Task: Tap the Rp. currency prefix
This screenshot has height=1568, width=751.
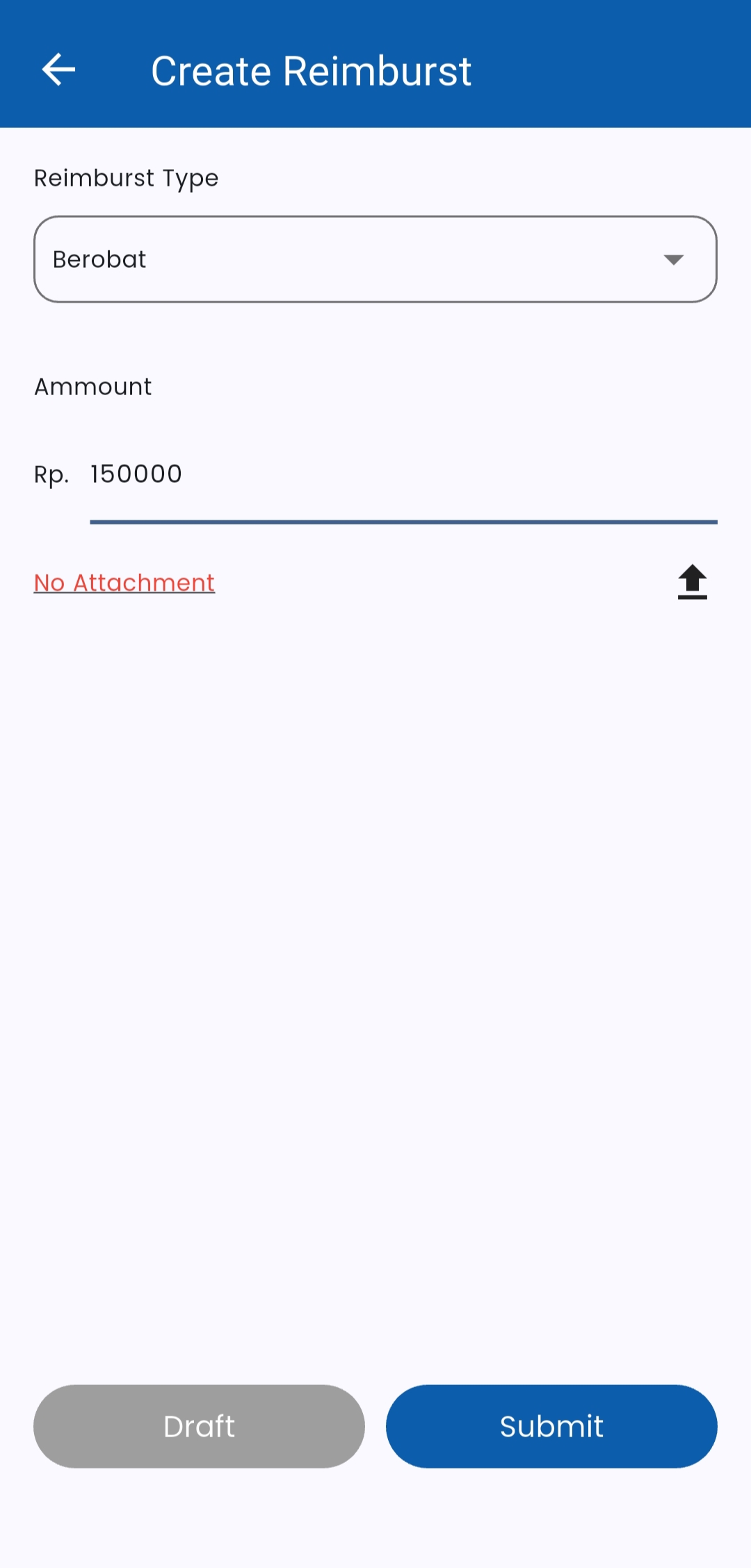Action: [x=51, y=476]
